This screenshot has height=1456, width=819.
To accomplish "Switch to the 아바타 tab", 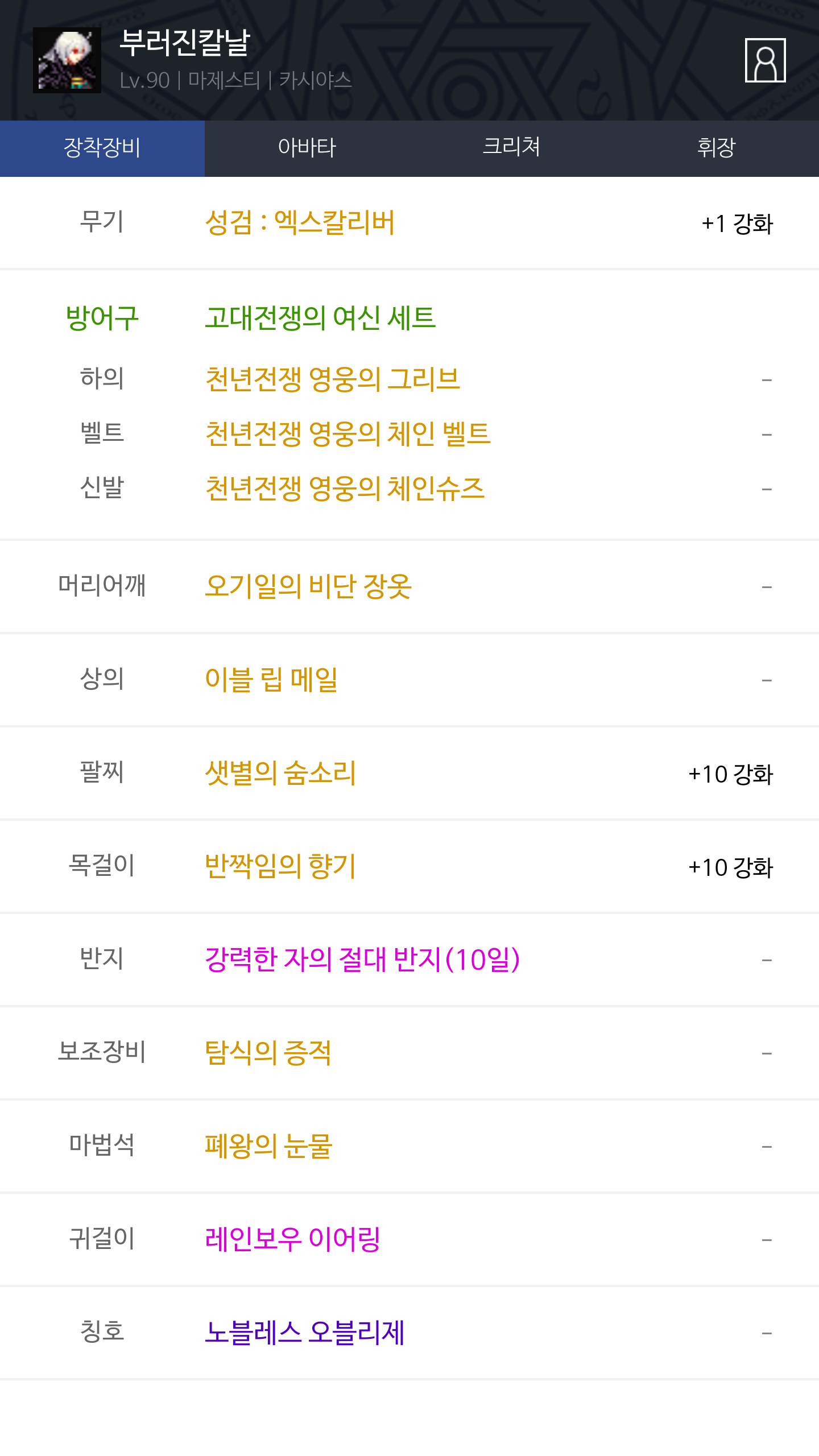I will click(307, 148).
